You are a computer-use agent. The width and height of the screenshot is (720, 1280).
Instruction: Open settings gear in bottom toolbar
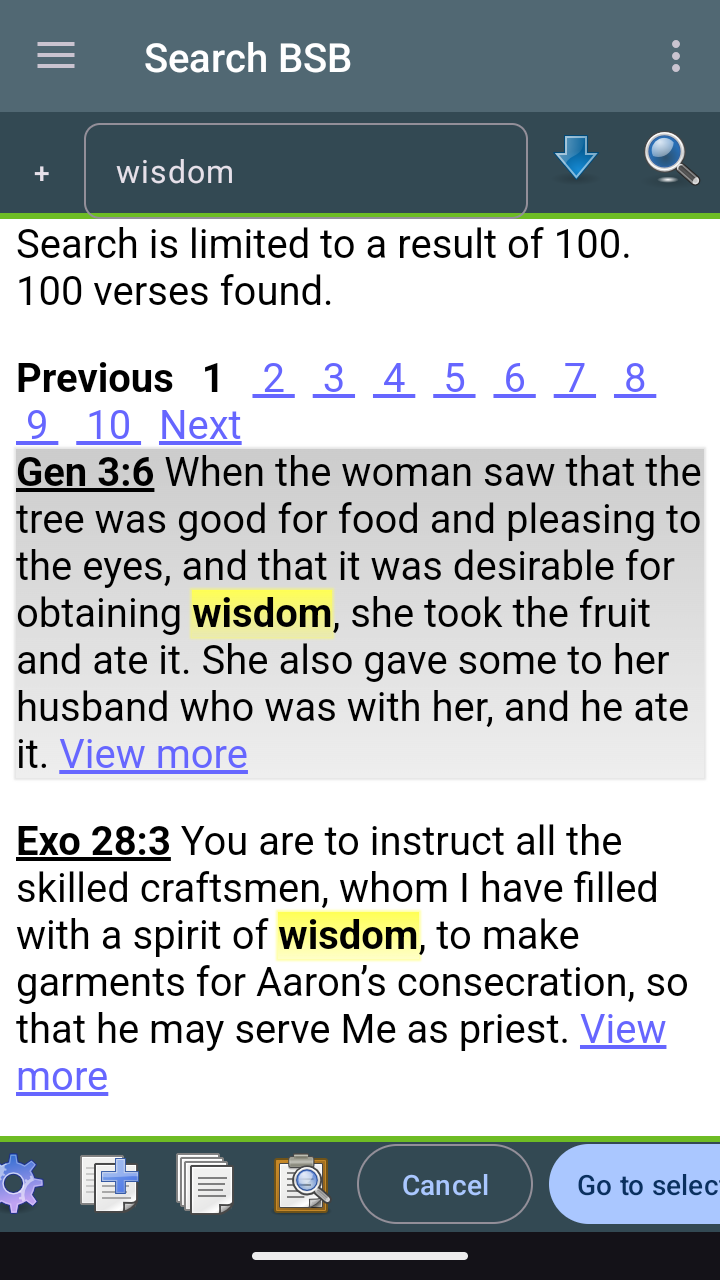18,1185
